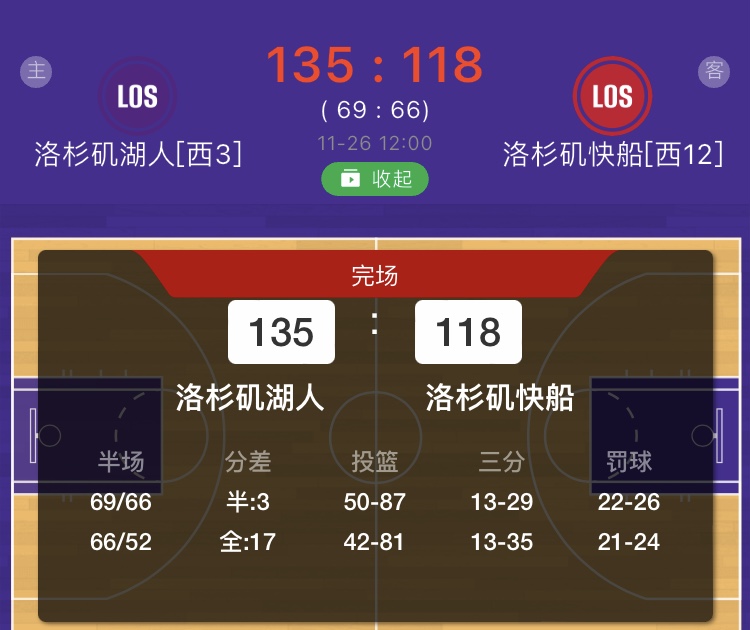Open the away team 洛杉矶快船 page
750x630 pixels.
(x=612, y=96)
